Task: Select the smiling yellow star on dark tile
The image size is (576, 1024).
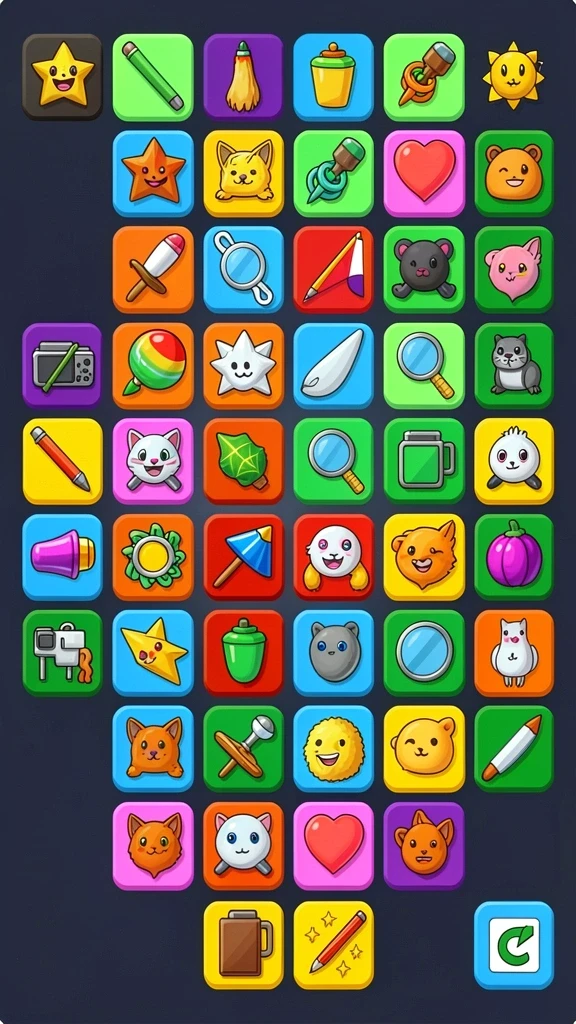Action: [63, 76]
